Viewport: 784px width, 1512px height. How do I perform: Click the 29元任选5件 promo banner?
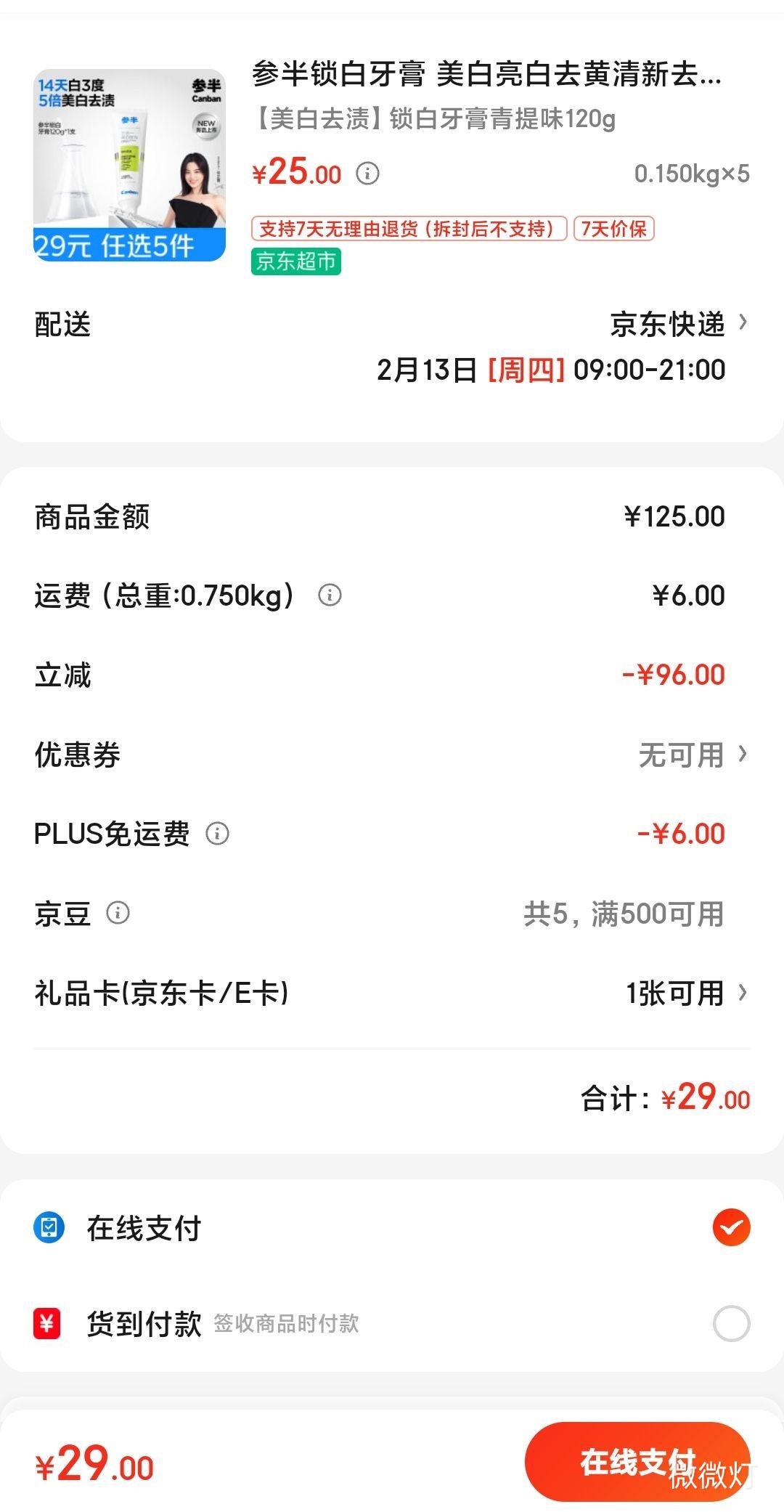click(129, 248)
